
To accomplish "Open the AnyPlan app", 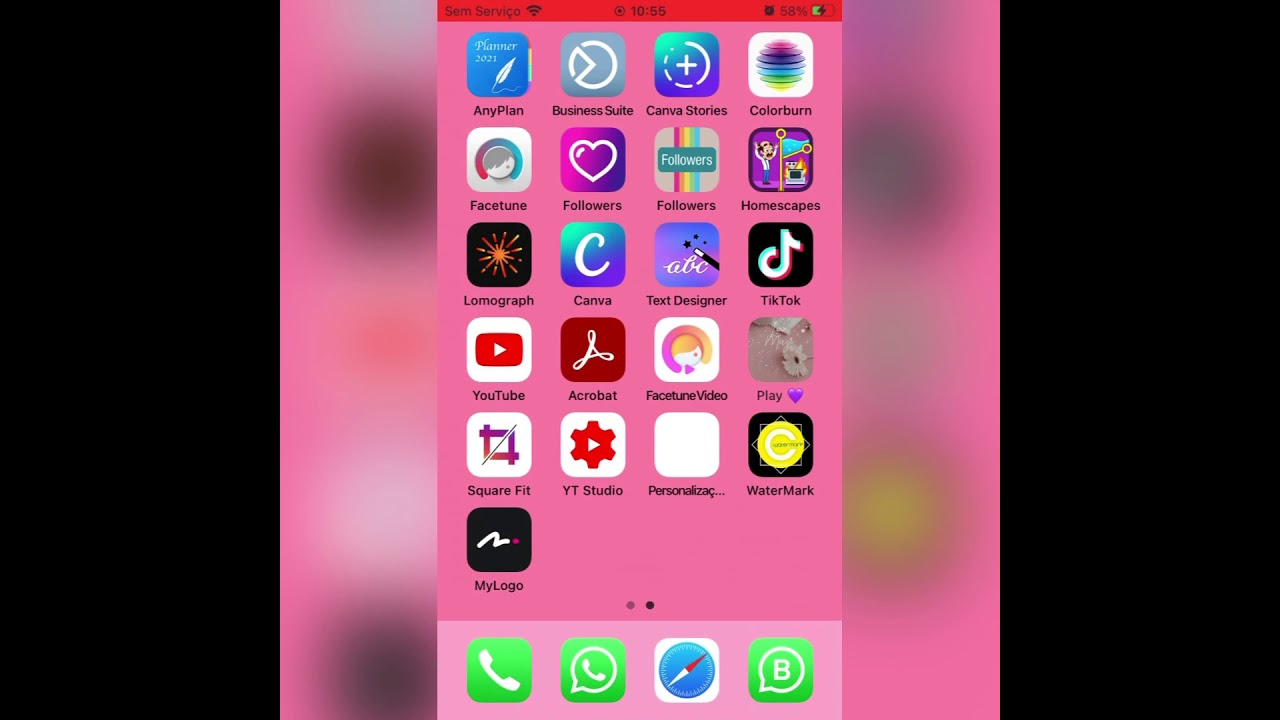I will pos(499,65).
